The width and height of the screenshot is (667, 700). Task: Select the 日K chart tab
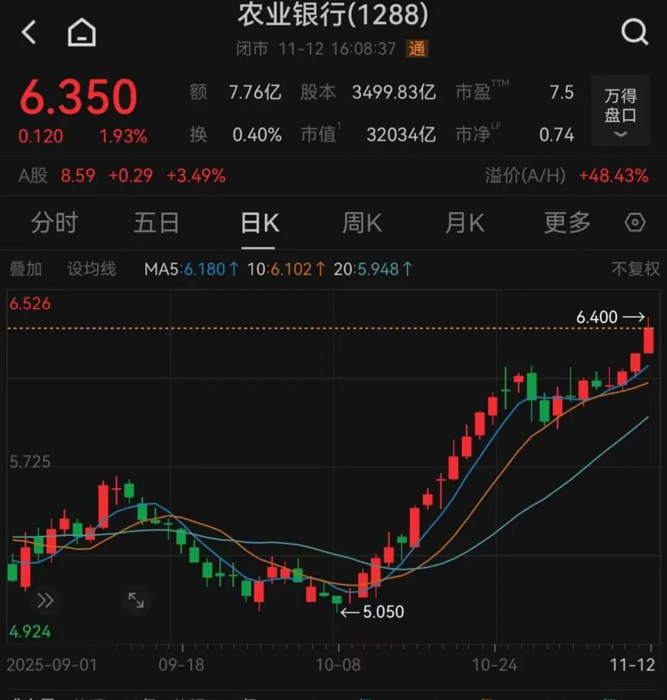tap(259, 222)
